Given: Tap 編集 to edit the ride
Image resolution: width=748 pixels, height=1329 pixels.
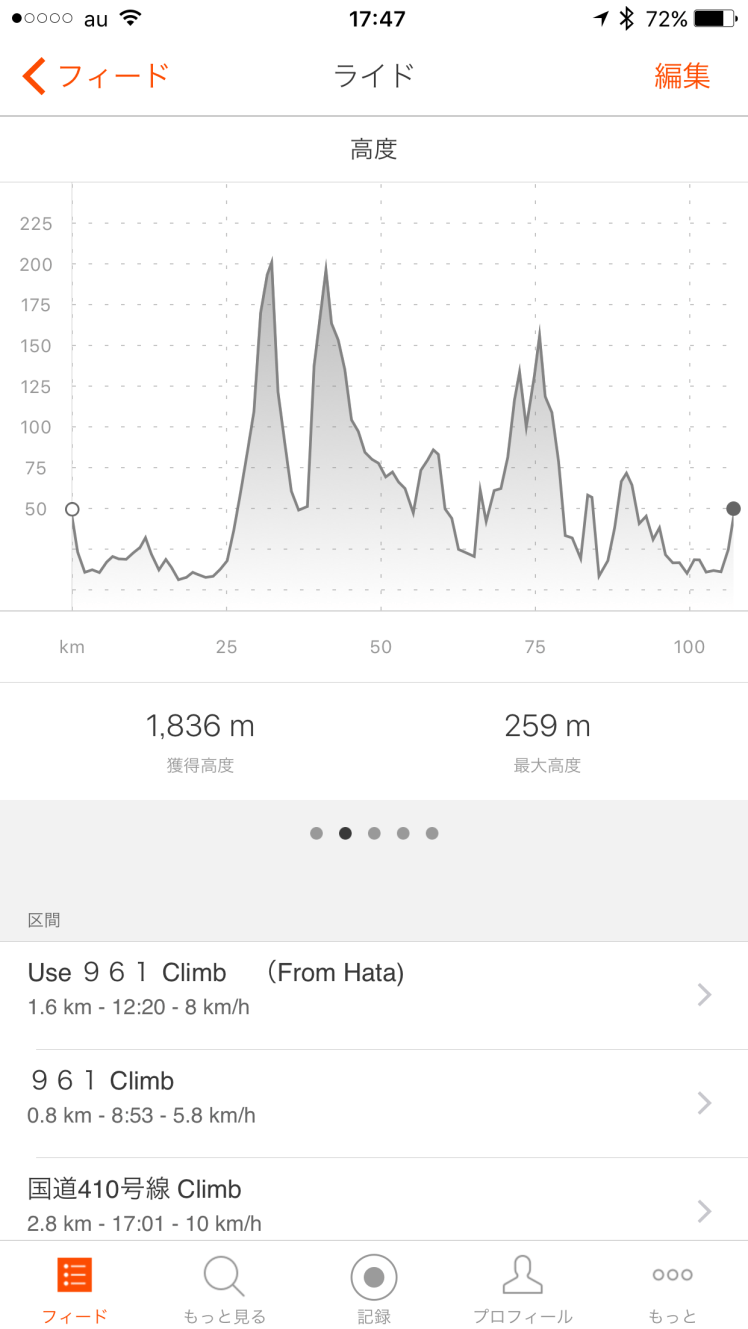Looking at the screenshot, I should coord(682,76).
